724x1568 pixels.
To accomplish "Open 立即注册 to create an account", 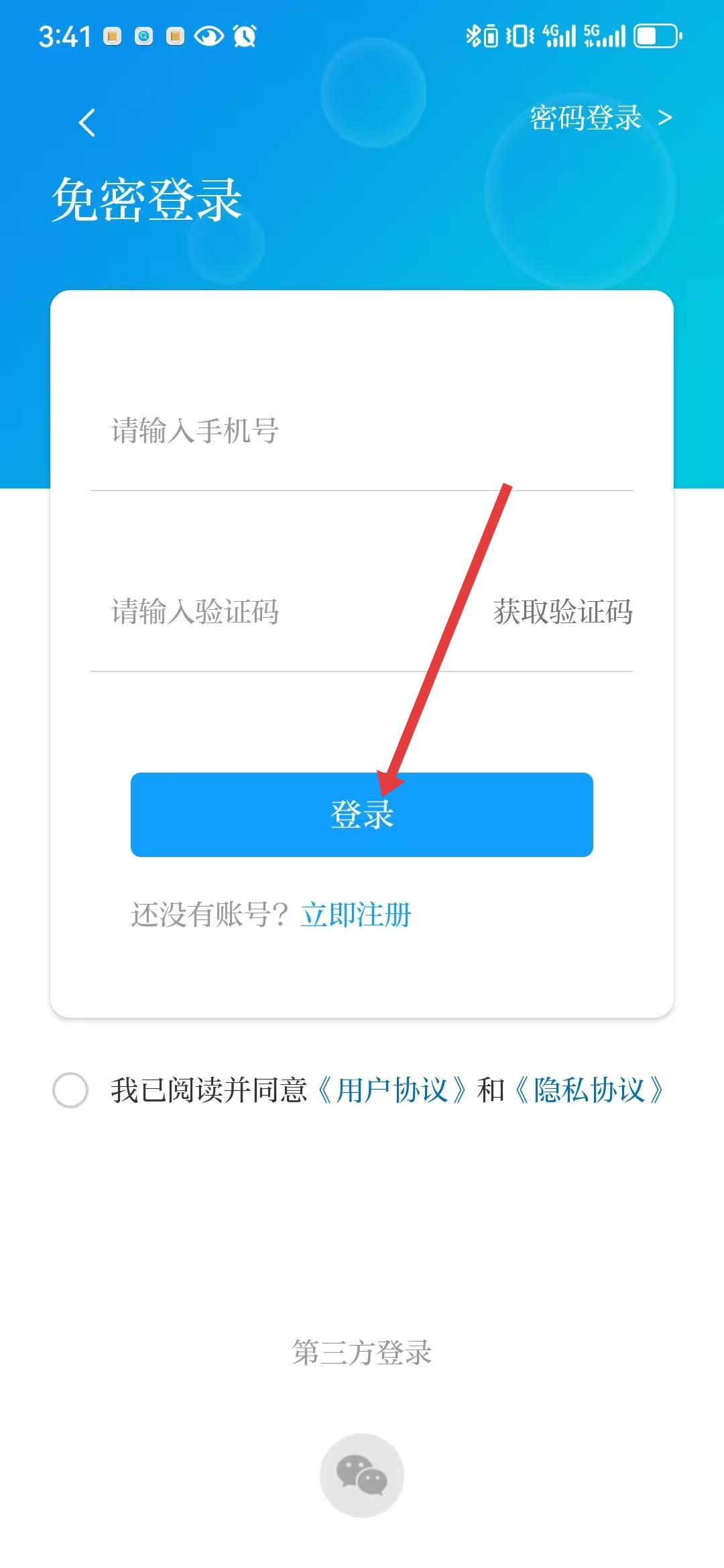I will (x=356, y=915).
